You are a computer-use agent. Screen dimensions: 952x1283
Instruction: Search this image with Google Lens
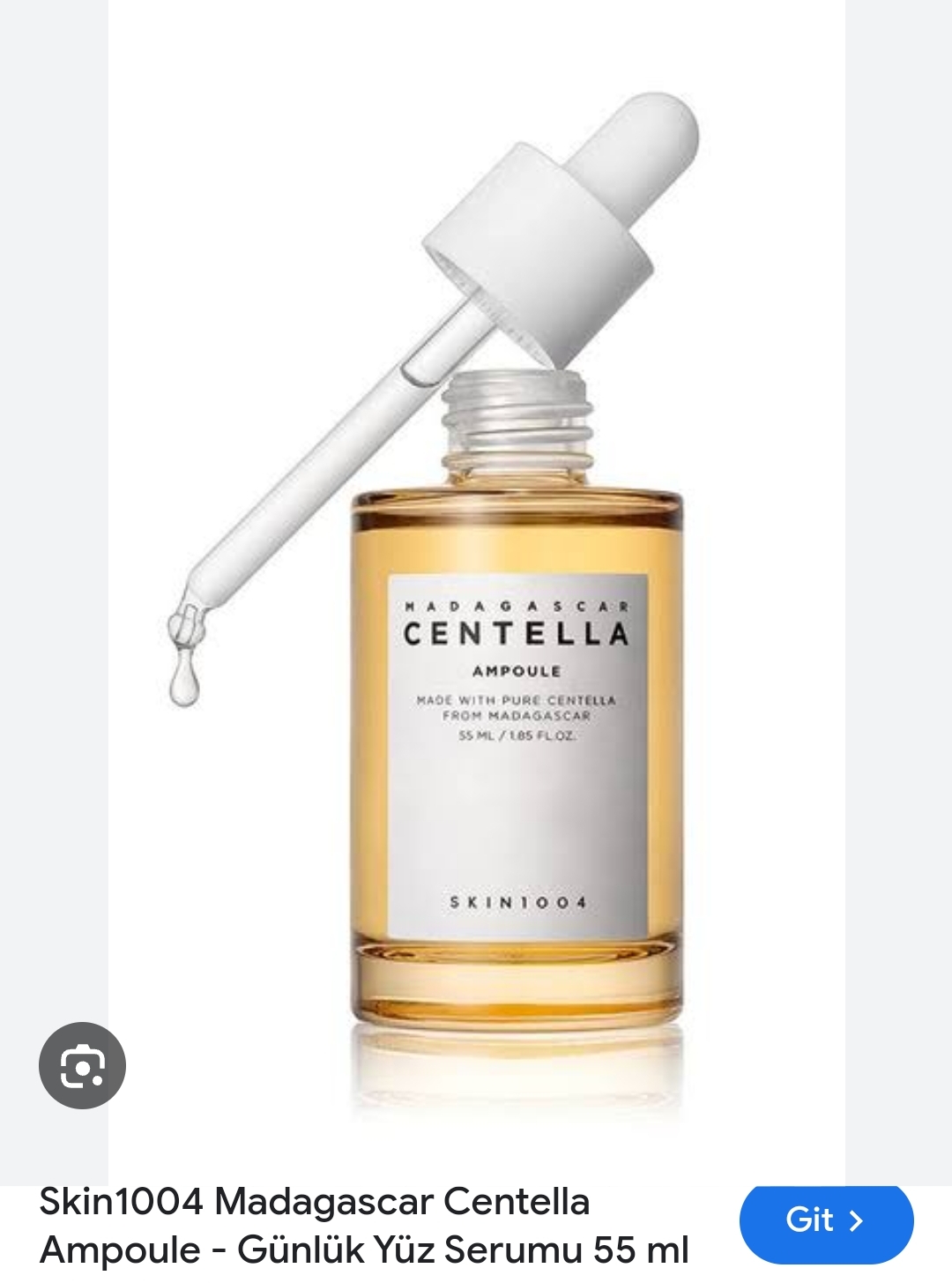pos(82,1065)
